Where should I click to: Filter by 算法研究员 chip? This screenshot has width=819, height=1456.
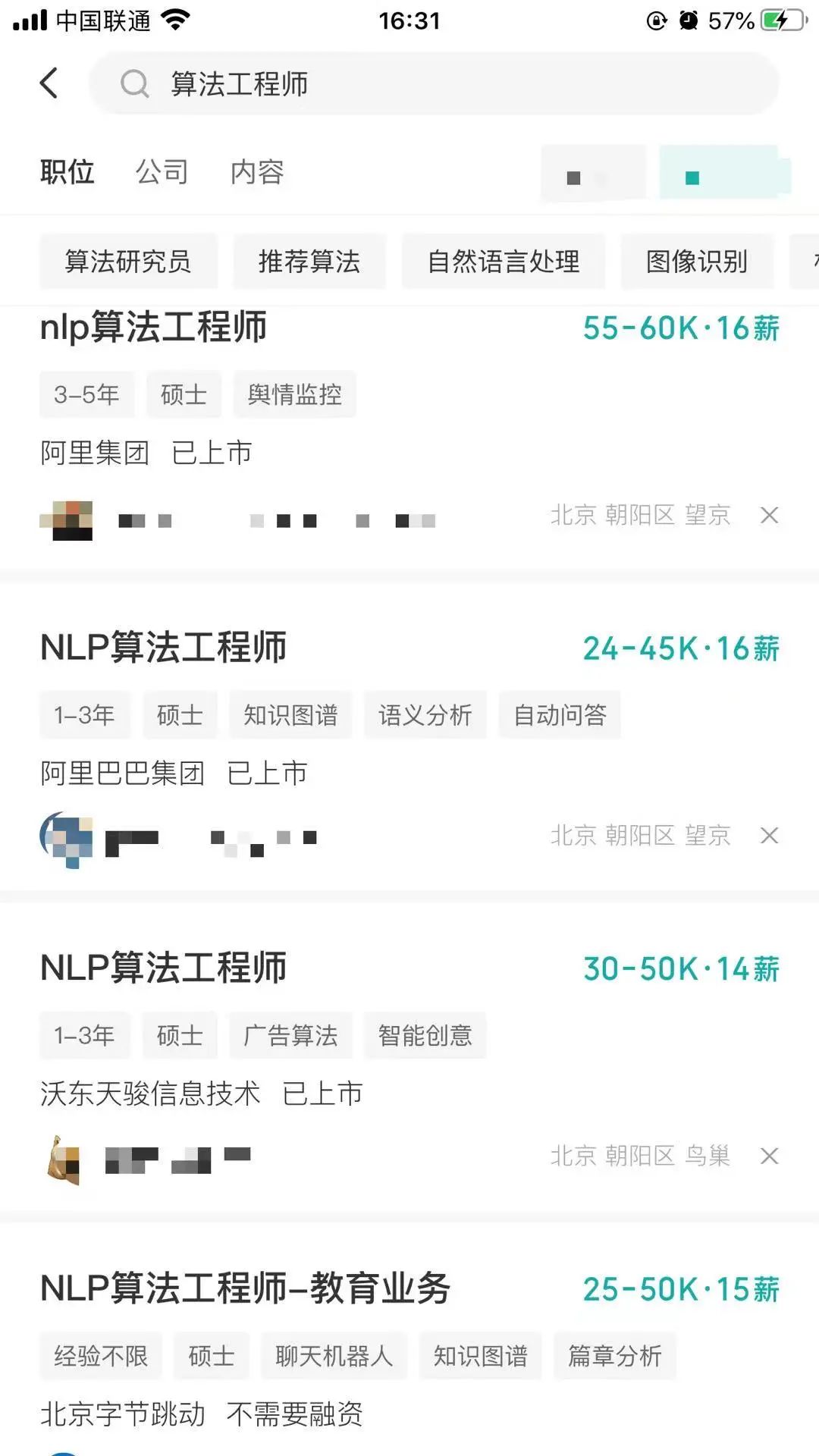click(x=128, y=262)
